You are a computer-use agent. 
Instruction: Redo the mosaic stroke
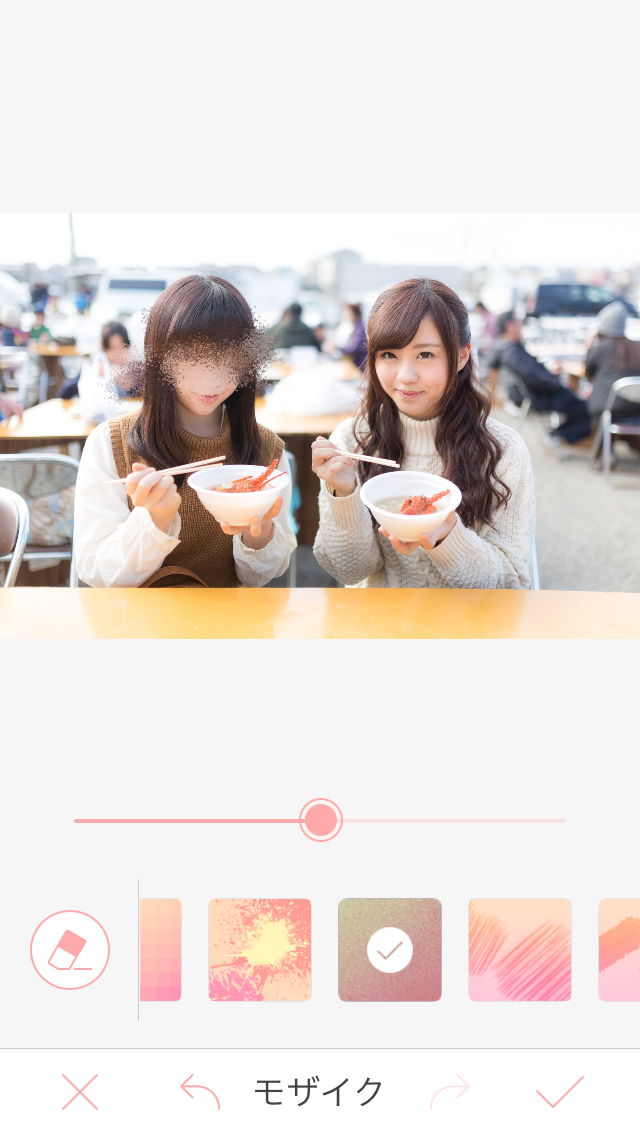pos(449,1092)
